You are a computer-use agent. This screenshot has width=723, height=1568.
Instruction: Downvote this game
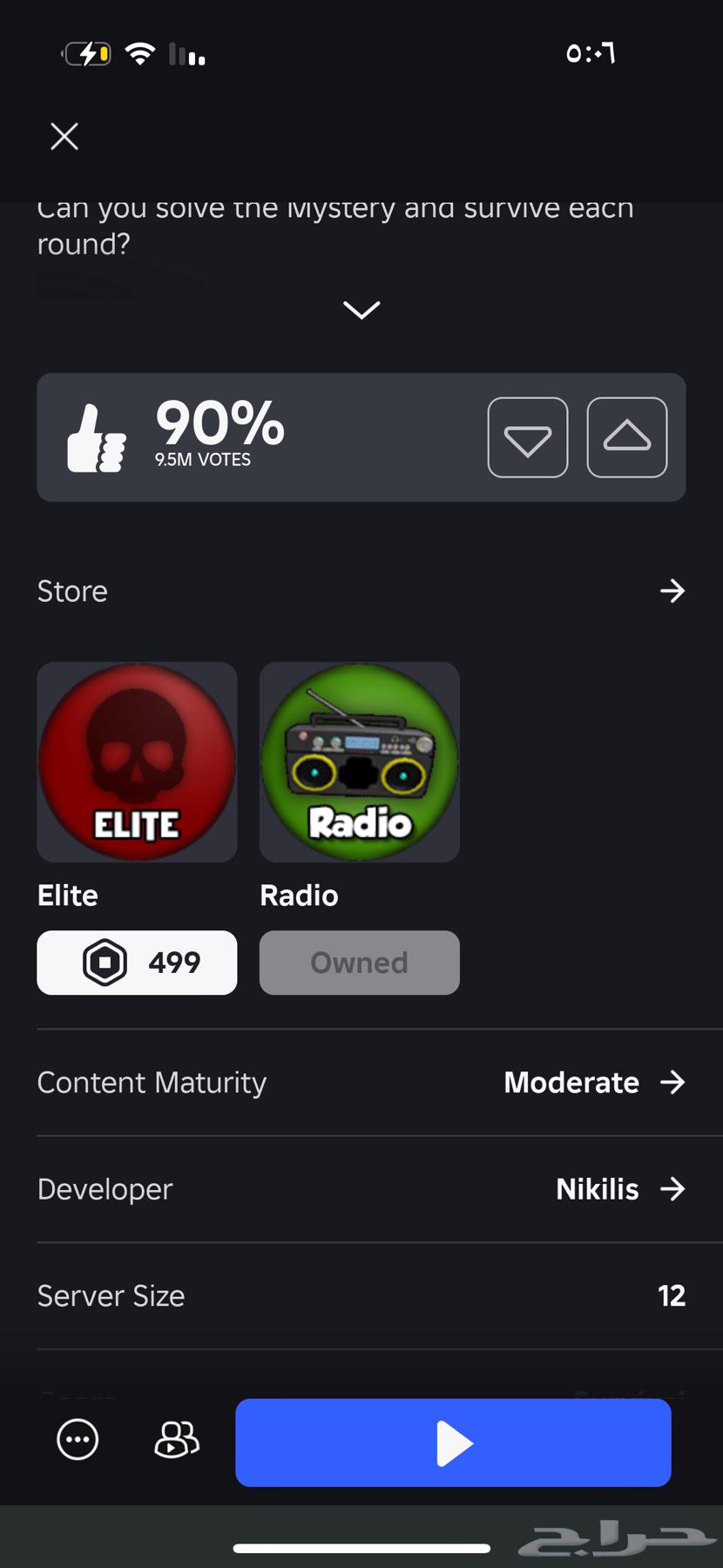[527, 437]
